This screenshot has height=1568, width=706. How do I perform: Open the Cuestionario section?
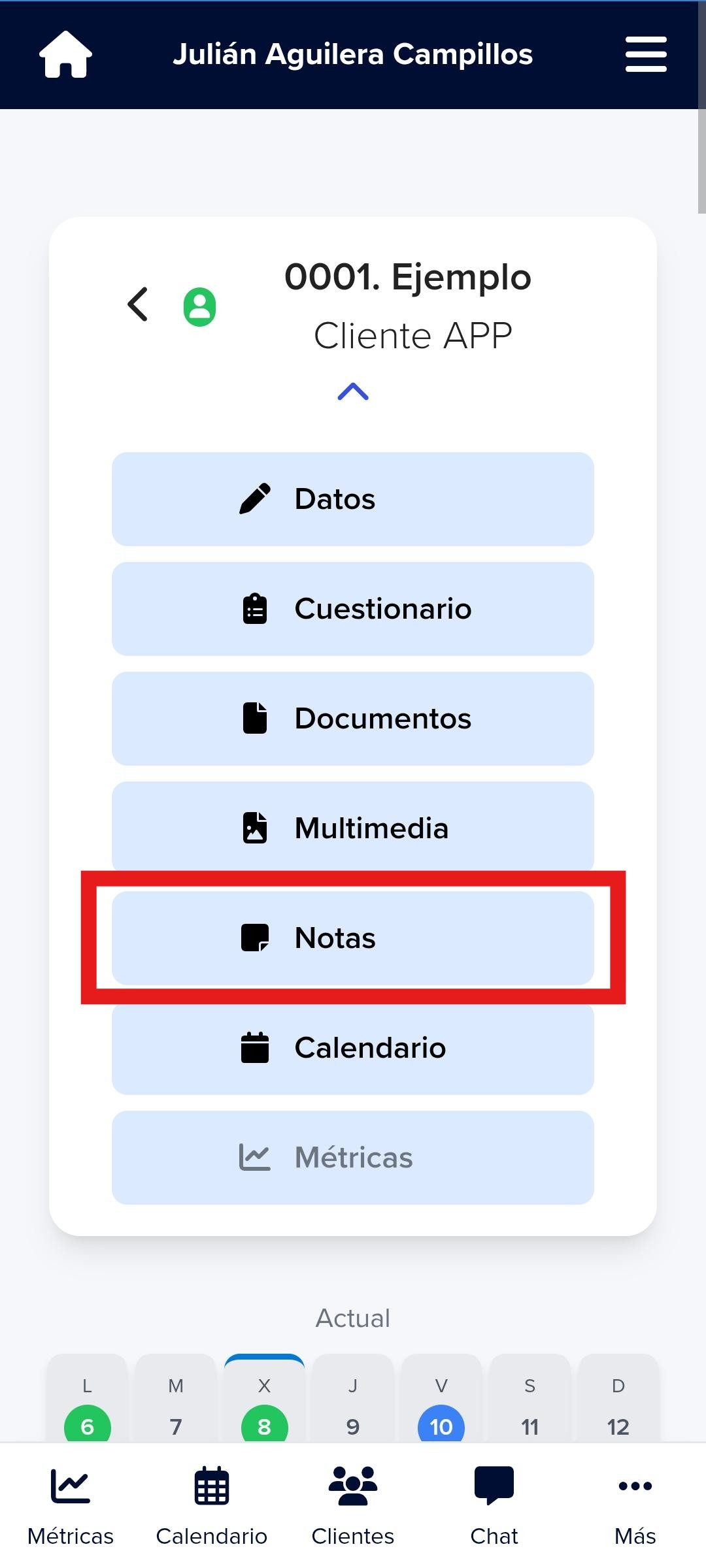353,609
